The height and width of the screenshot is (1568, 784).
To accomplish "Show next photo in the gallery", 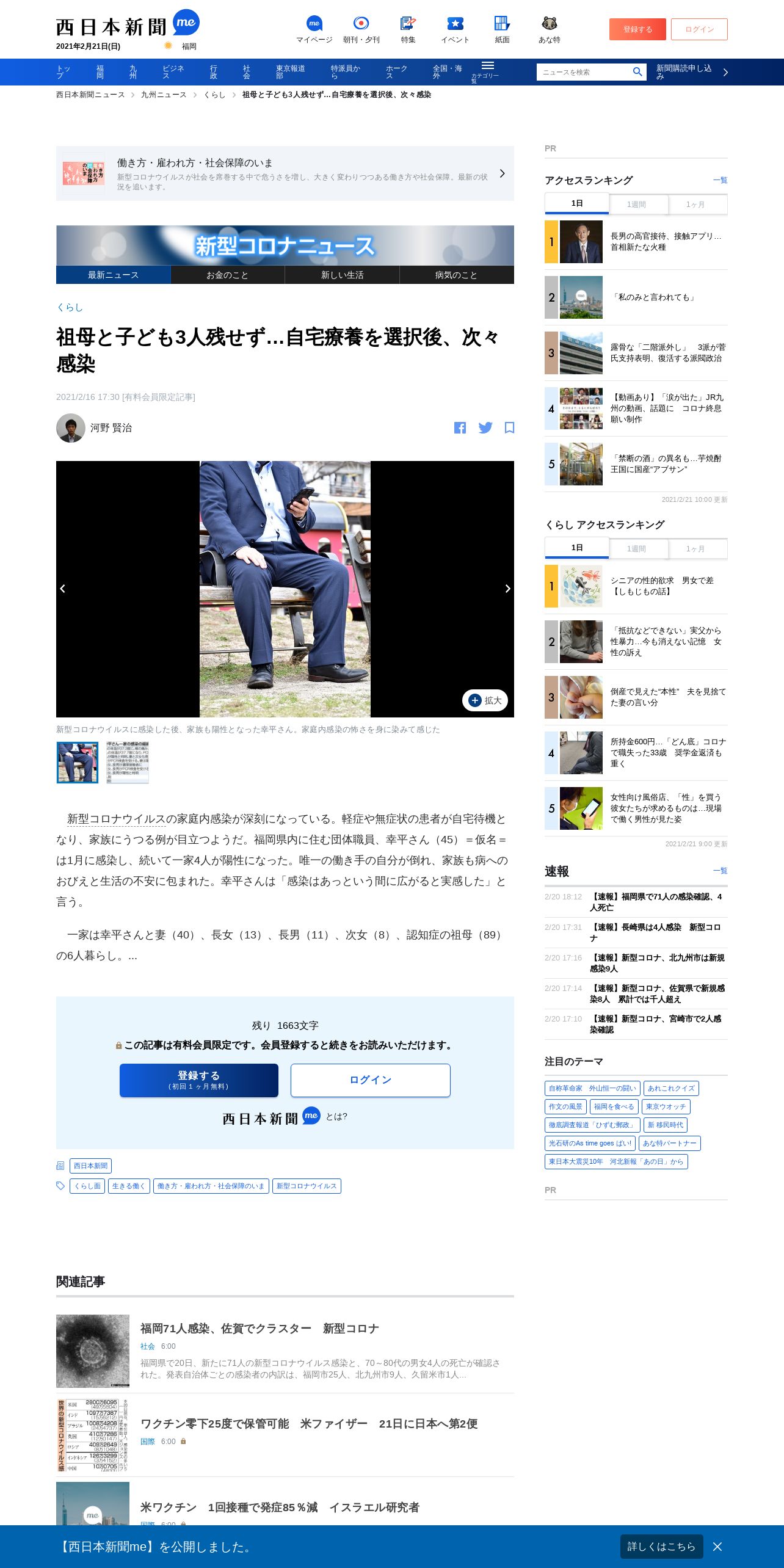I will pos(507,589).
